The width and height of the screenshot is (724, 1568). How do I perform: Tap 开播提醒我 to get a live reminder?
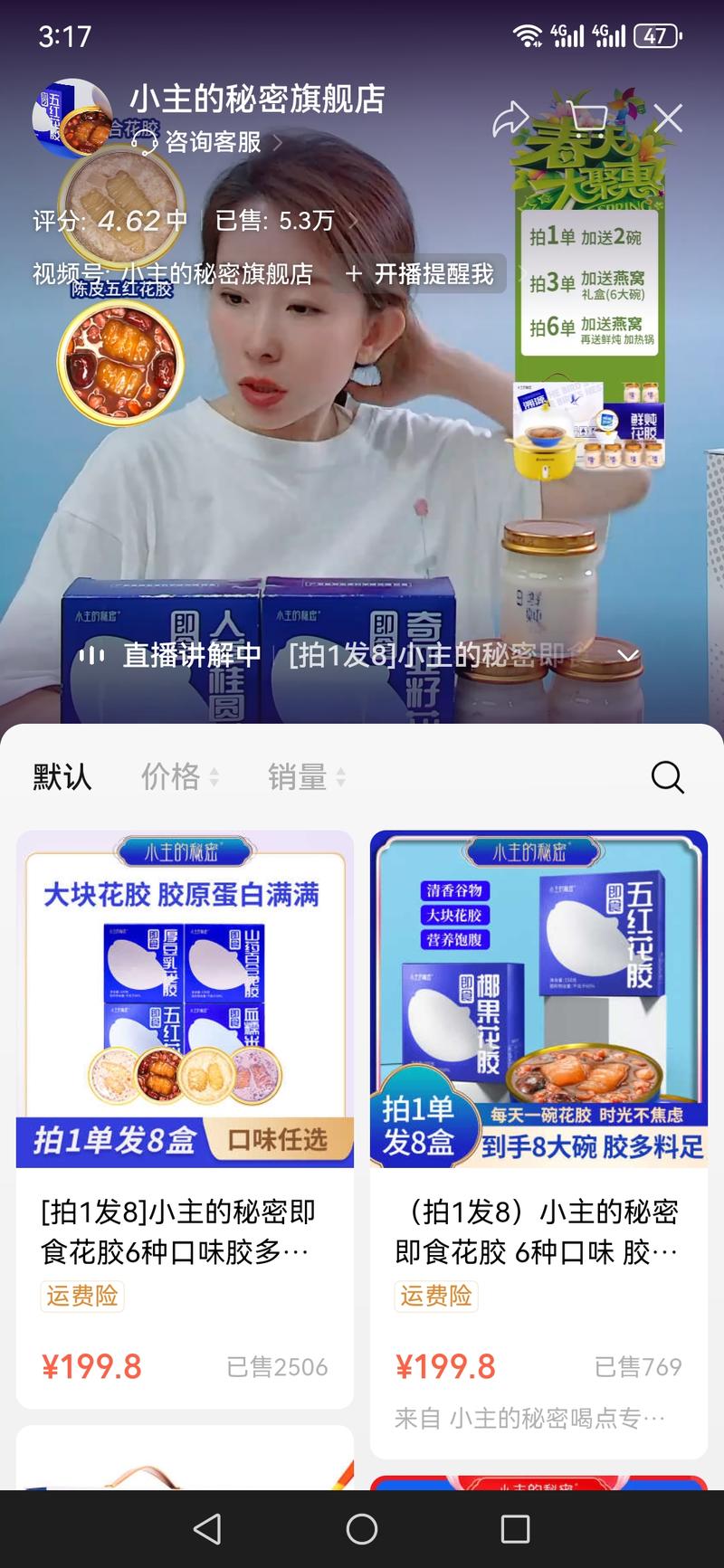[x=421, y=273]
